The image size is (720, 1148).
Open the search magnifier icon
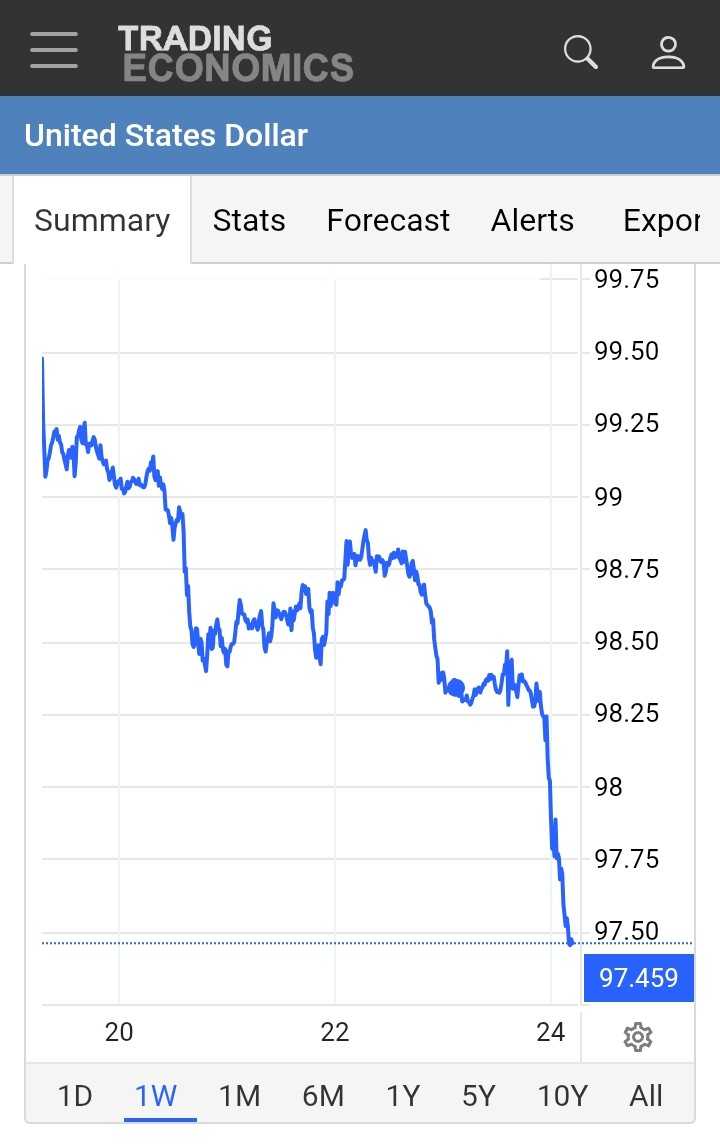(580, 51)
